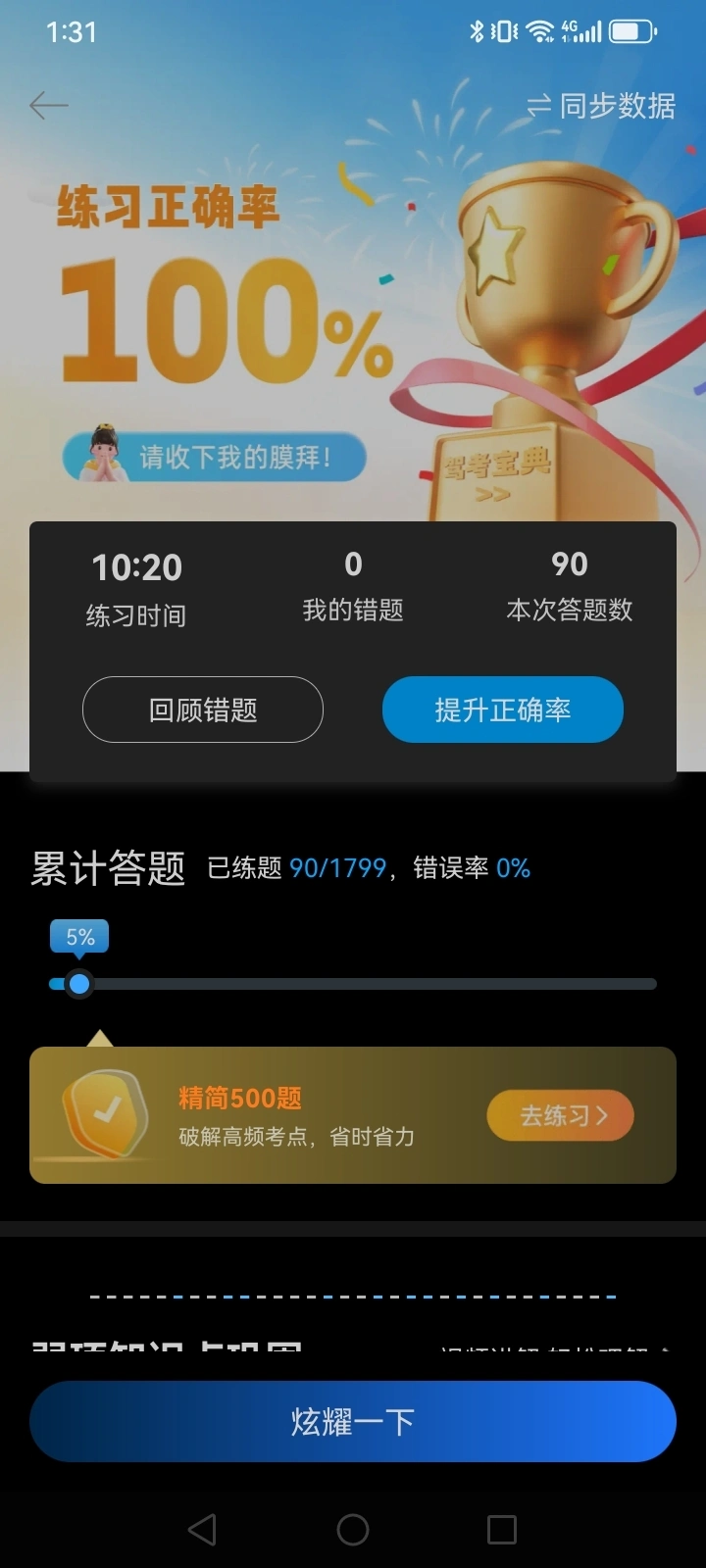Open 回顾错题 to review mistakes
The width and height of the screenshot is (706, 1568).
tap(203, 710)
